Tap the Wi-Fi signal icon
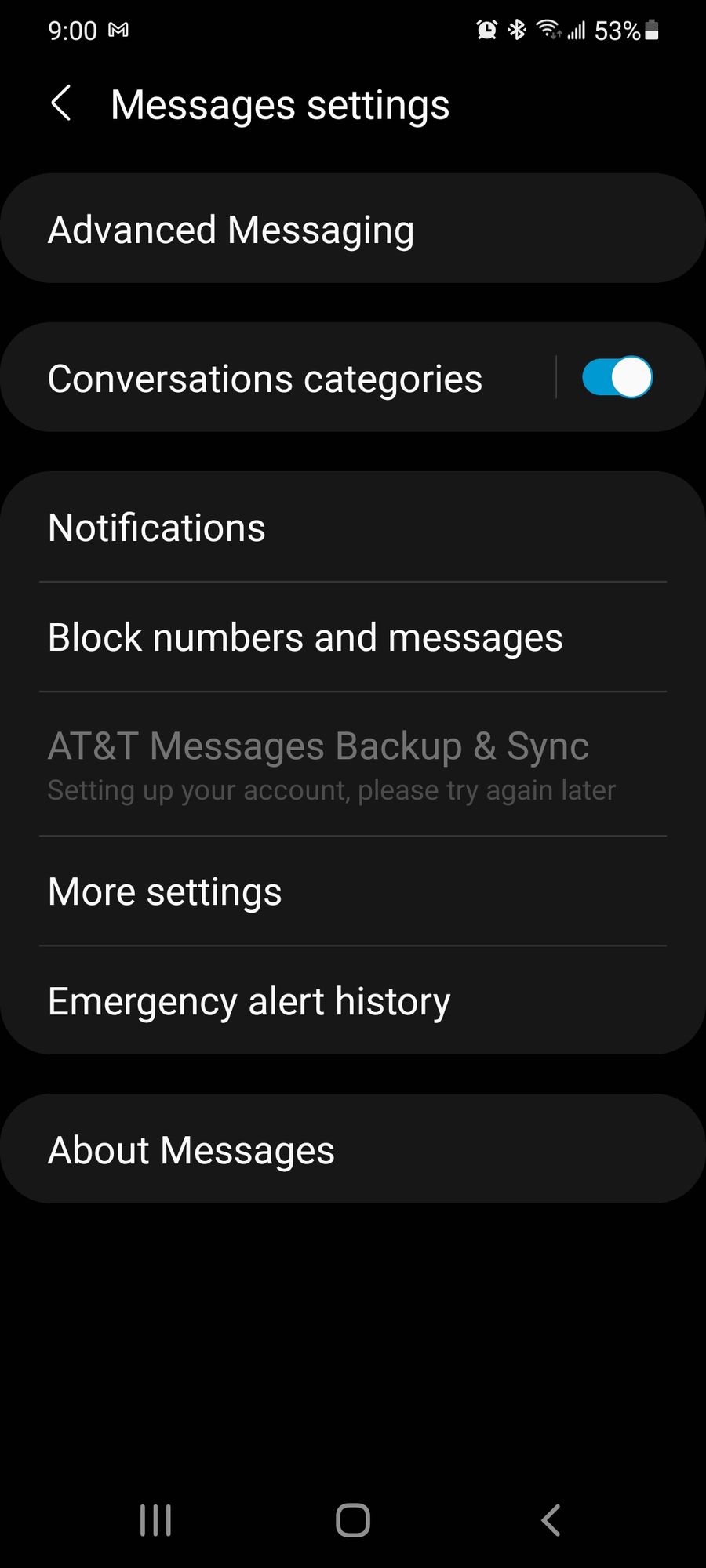706x1568 pixels. [547, 30]
